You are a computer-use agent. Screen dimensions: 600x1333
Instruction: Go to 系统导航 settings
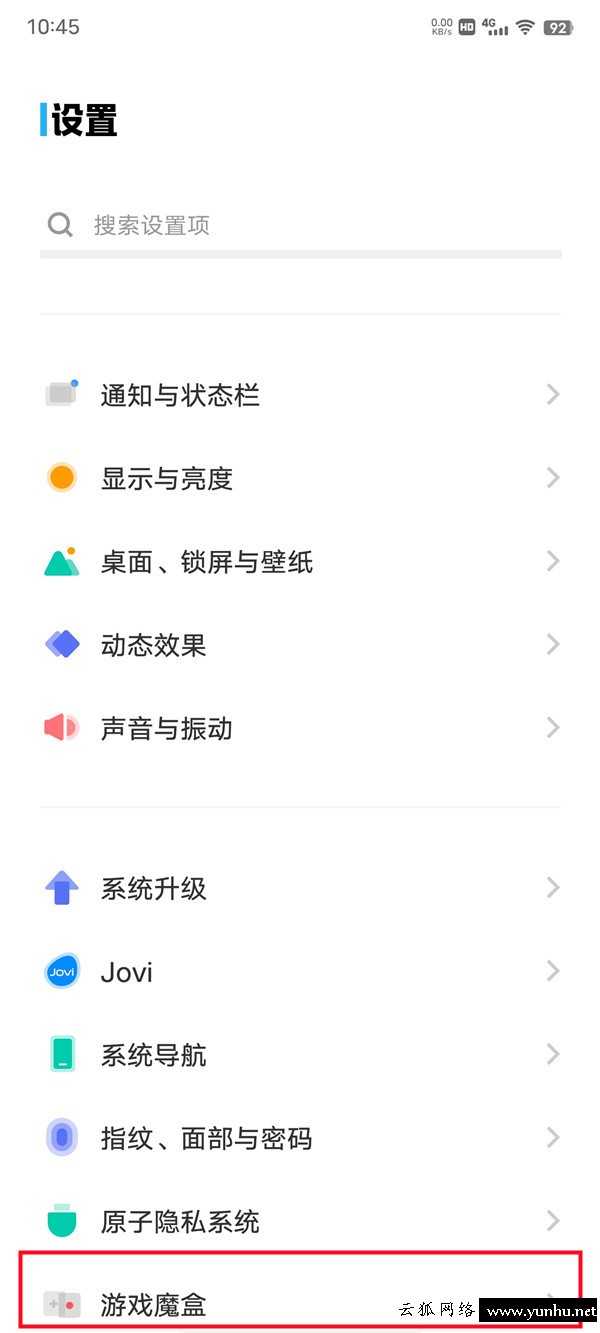(x=300, y=1054)
